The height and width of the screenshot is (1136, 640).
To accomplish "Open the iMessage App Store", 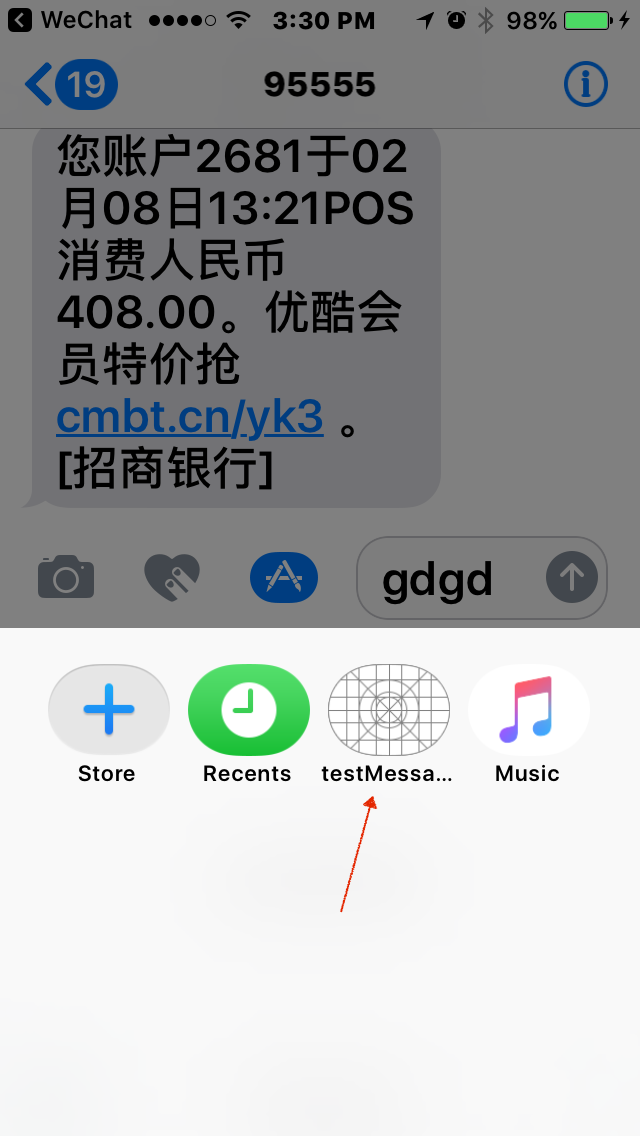I will (109, 723).
